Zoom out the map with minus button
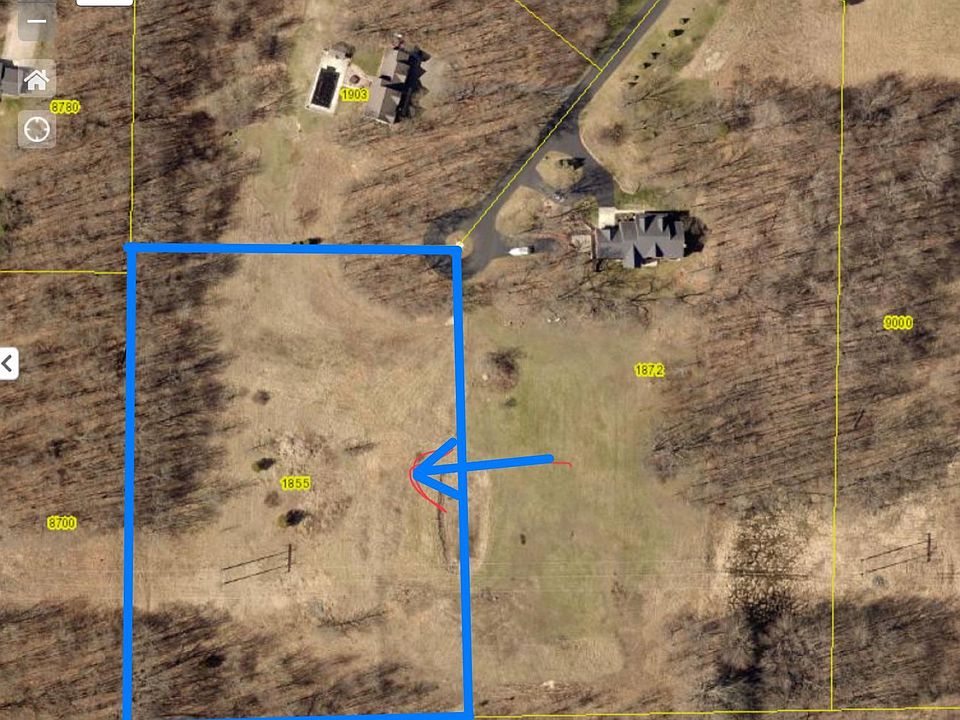This screenshot has height=720, width=960. tap(37, 21)
